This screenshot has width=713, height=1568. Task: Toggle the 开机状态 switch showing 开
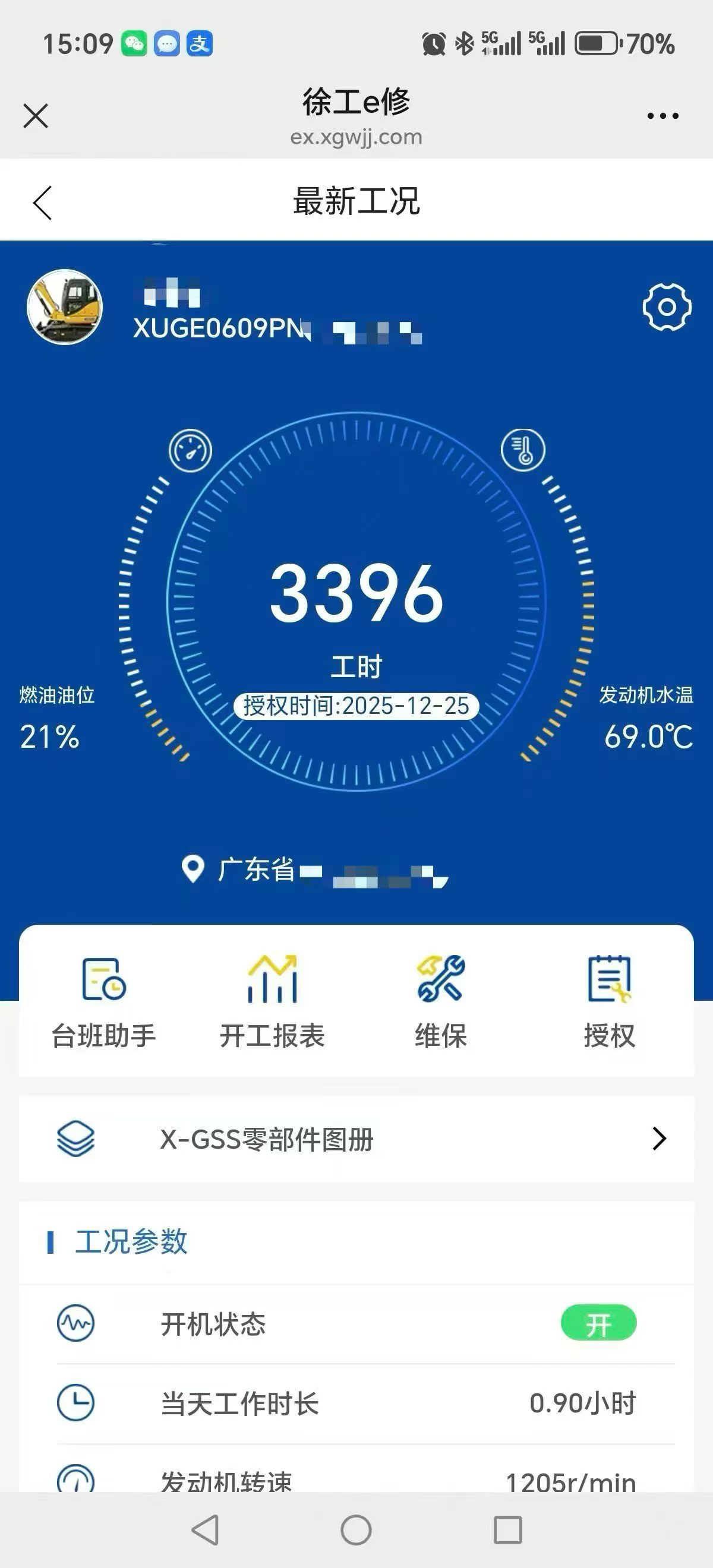point(598,1322)
